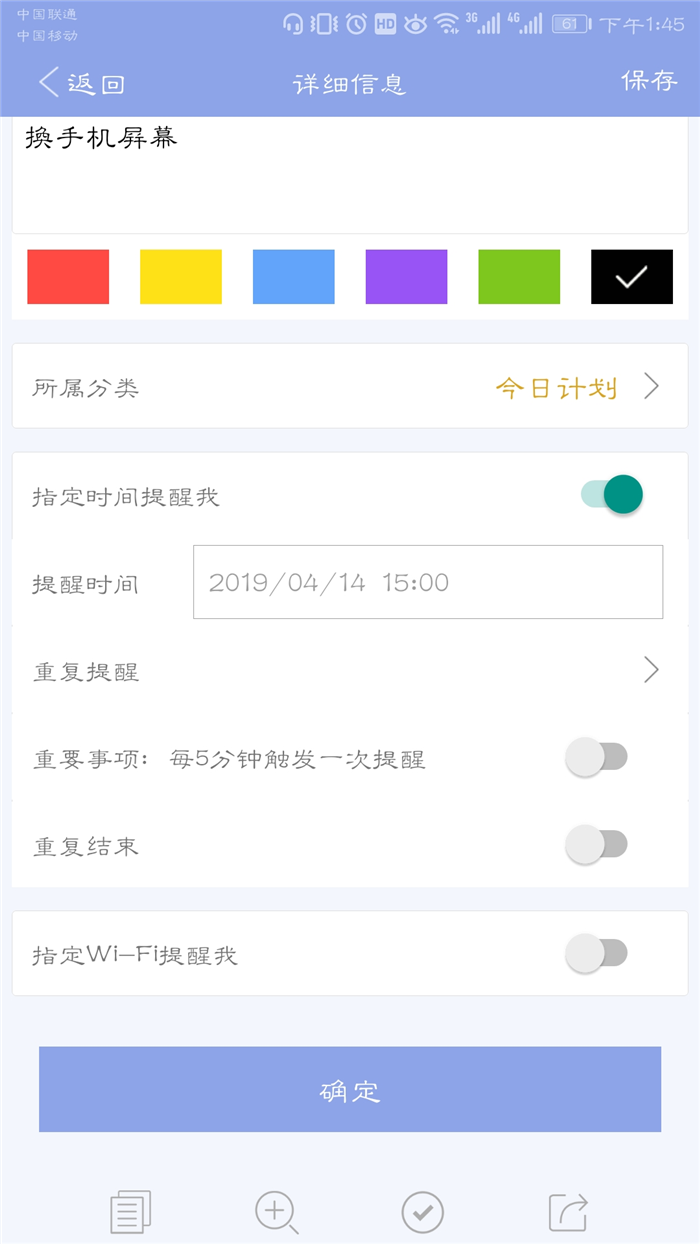This screenshot has height=1244, width=700.
Task: Tap the magnifier zoom-in icon
Action: (276, 1212)
